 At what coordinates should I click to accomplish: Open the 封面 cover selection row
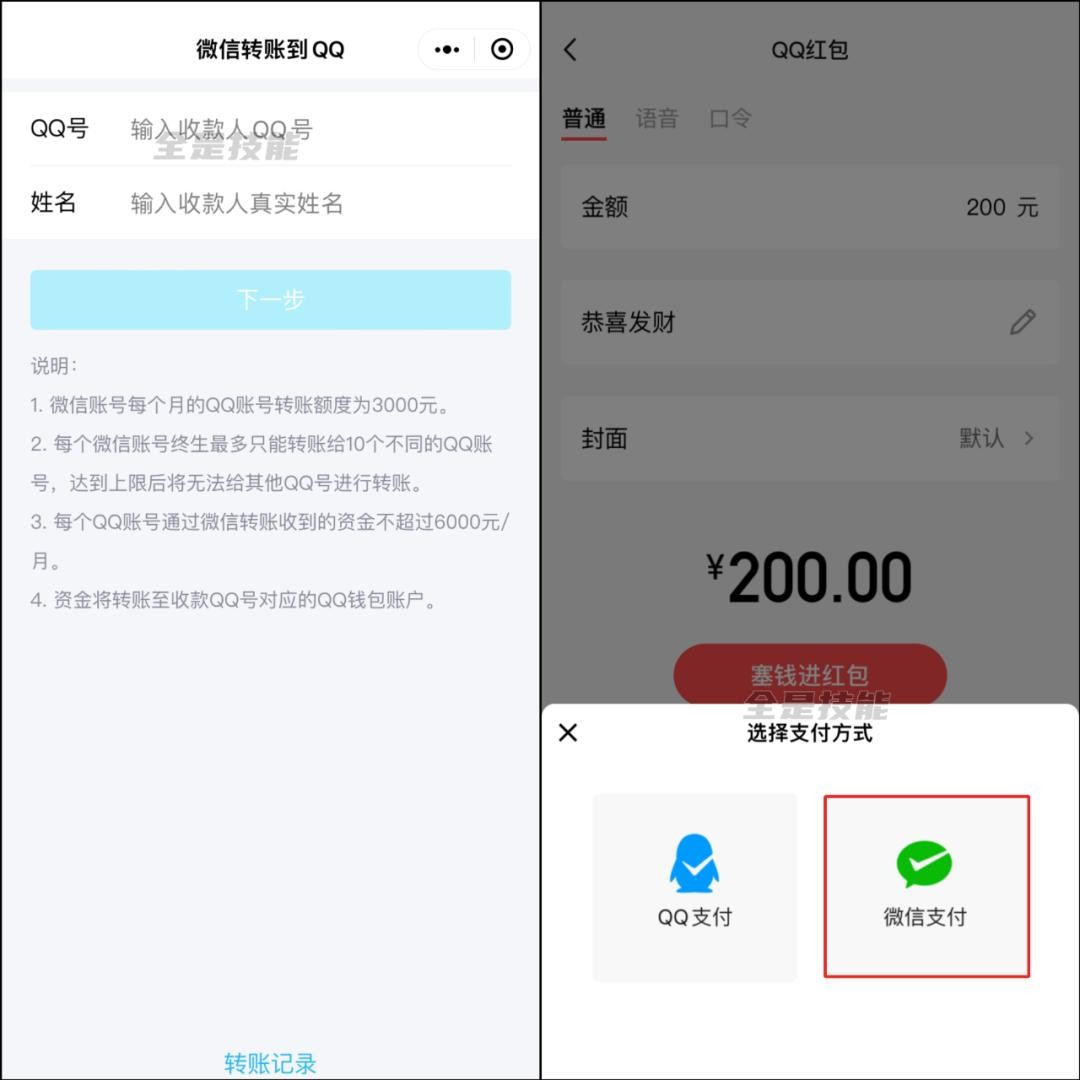point(810,438)
